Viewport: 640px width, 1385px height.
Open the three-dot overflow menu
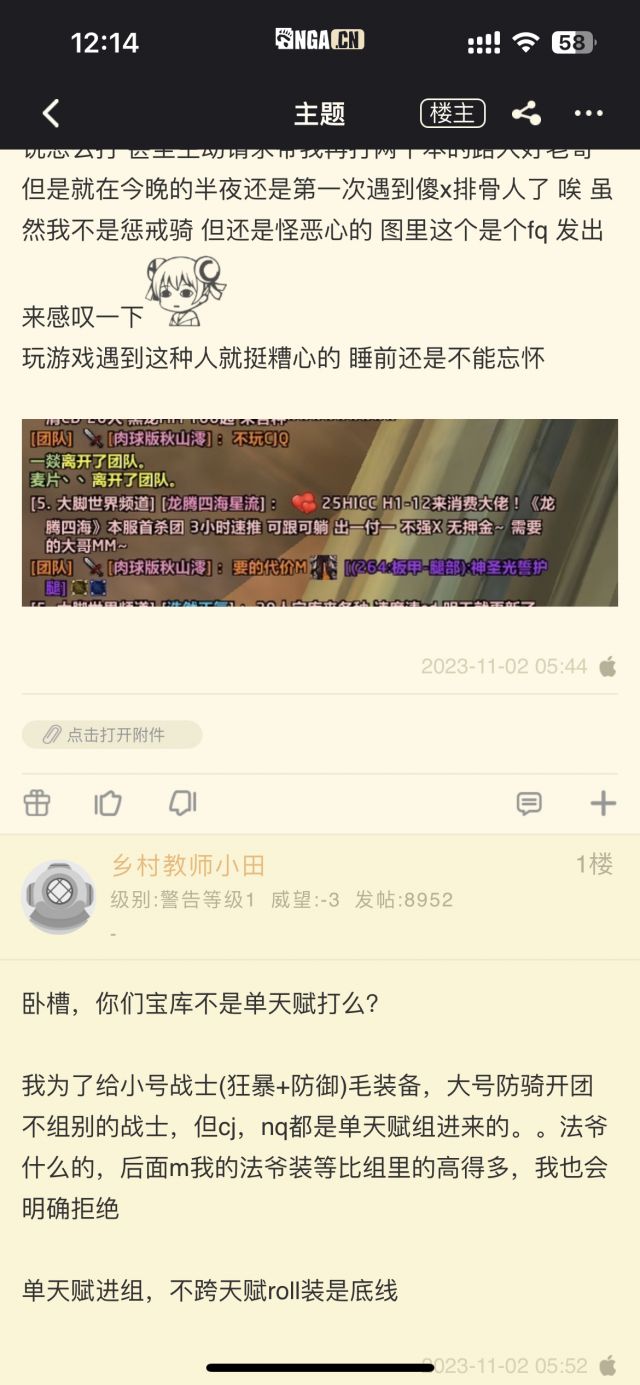(x=588, y=114)
